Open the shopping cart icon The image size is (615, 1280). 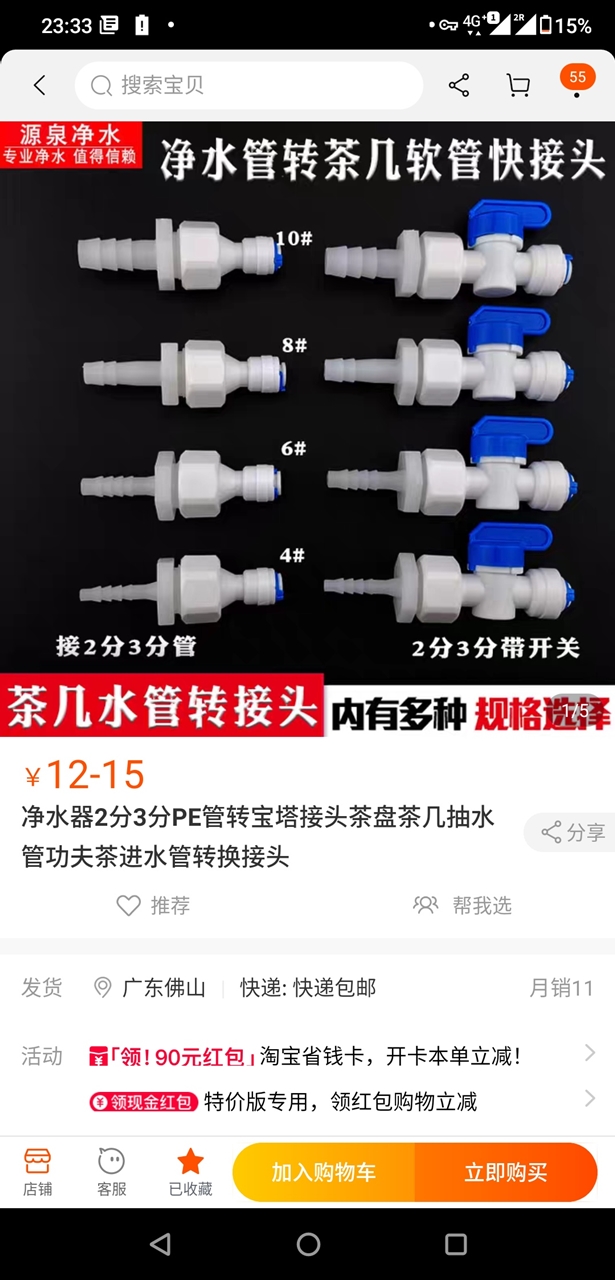[518, 85]
